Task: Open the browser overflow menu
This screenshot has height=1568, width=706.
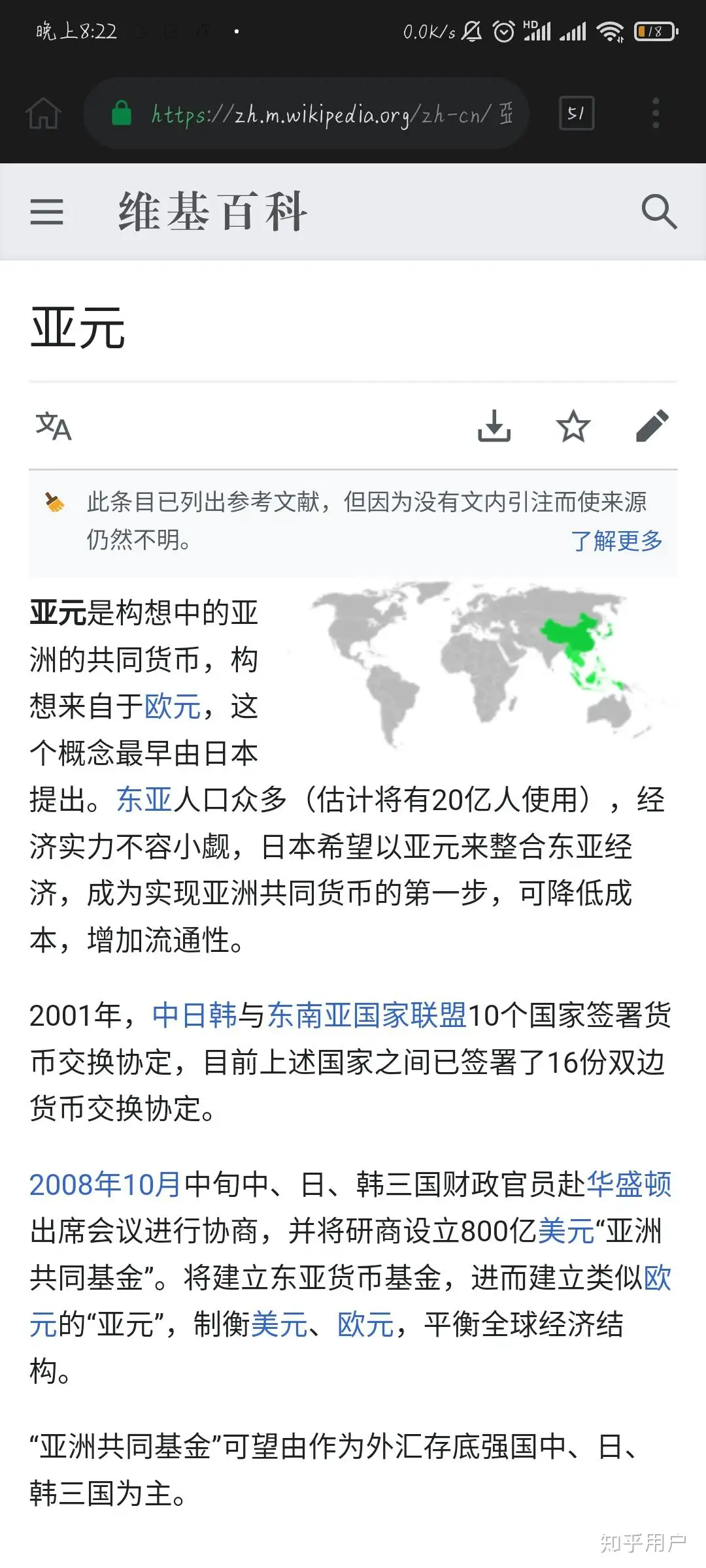Action: (656, 114)
